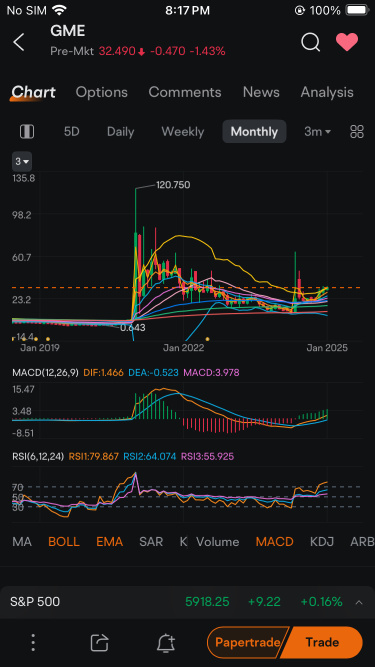The image size is (375, 667).
Task: Select the Daily chart interval
Action: tap(120, 131)
